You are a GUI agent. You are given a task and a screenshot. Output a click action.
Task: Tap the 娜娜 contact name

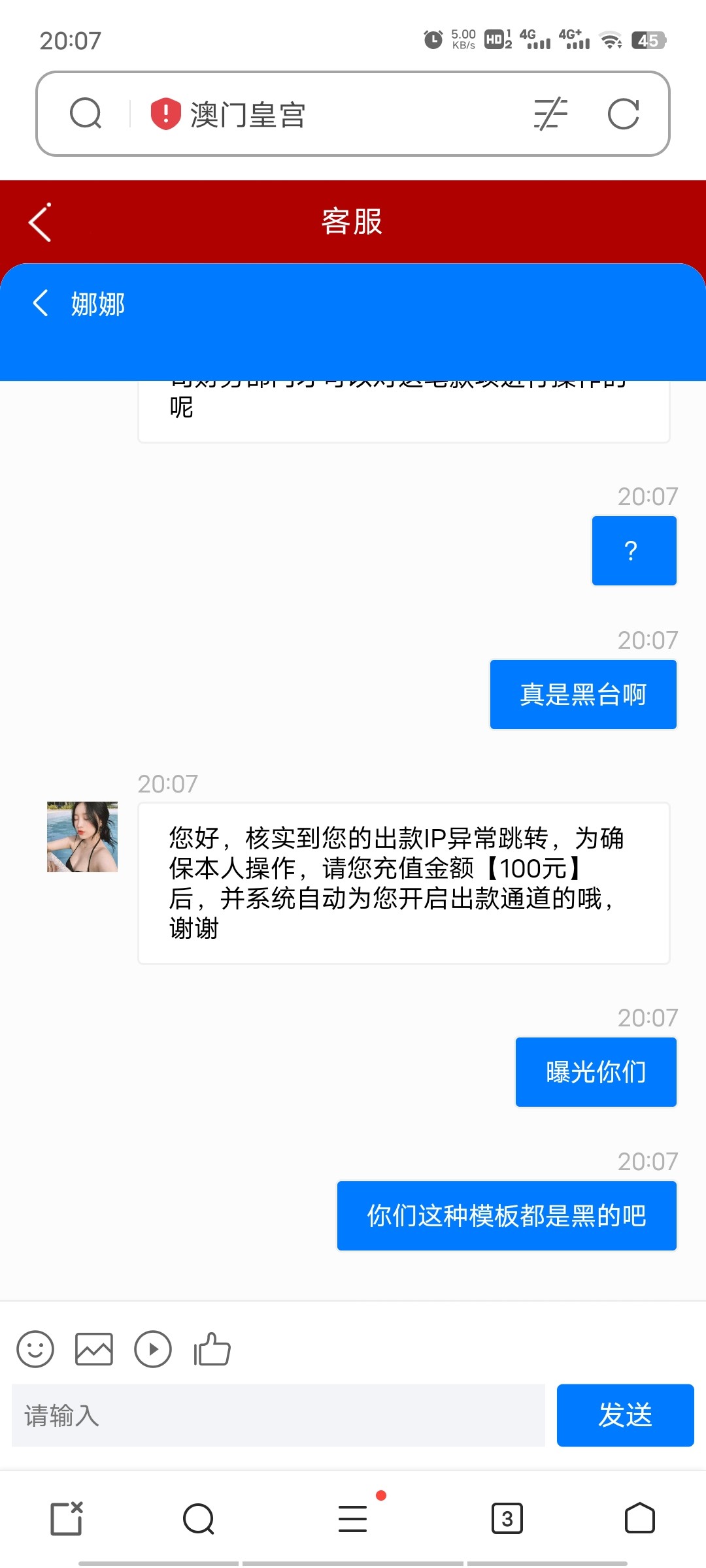coord(98,304)
